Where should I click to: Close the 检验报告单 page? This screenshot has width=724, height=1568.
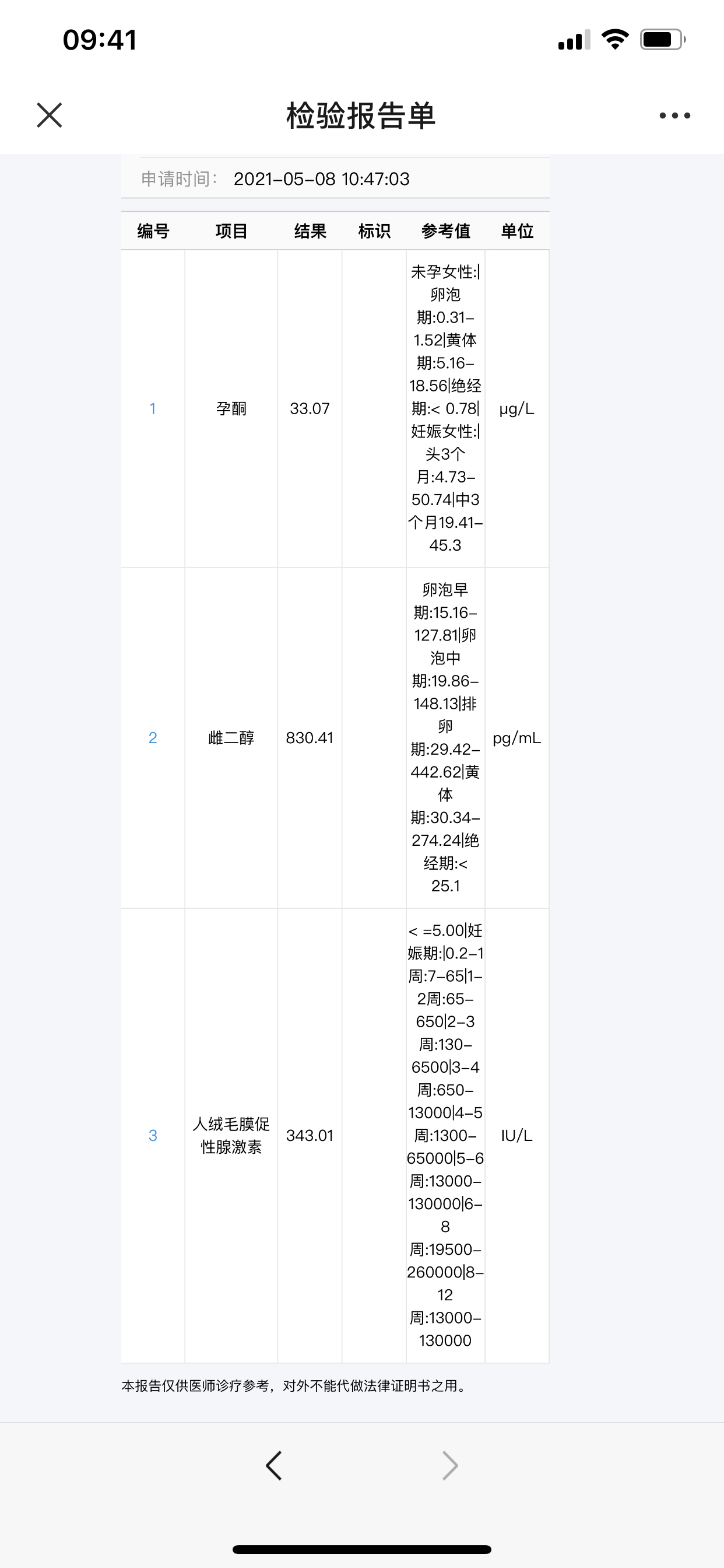point(50,115)
